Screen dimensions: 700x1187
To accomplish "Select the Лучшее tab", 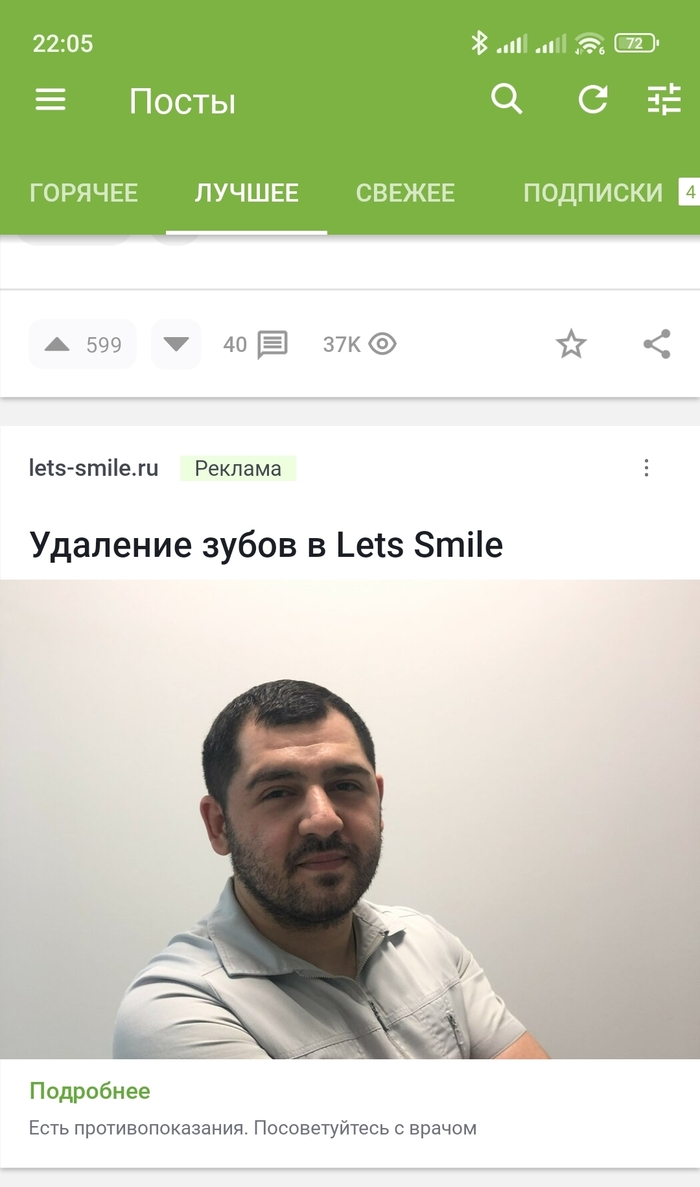I will (246, 193).
